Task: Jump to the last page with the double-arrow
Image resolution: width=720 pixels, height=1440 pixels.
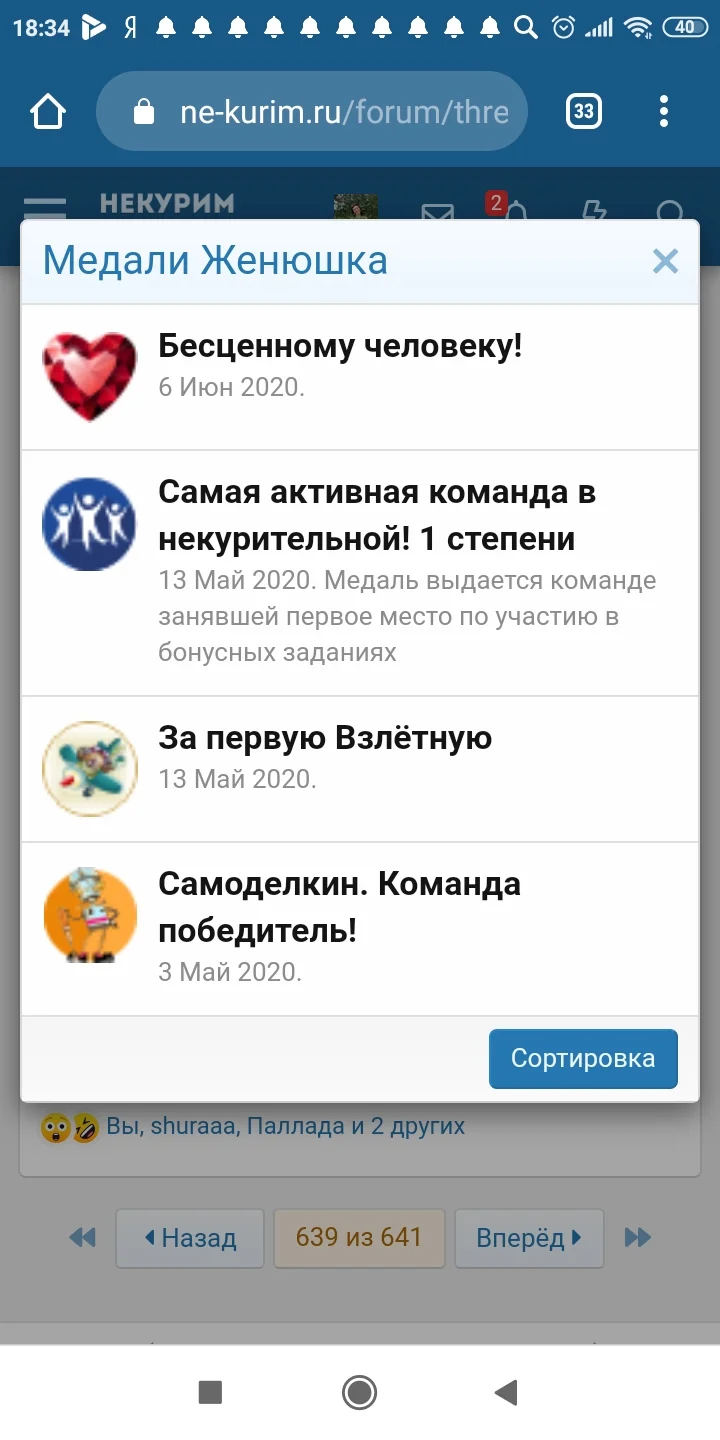Action: tap(638, 1238)
